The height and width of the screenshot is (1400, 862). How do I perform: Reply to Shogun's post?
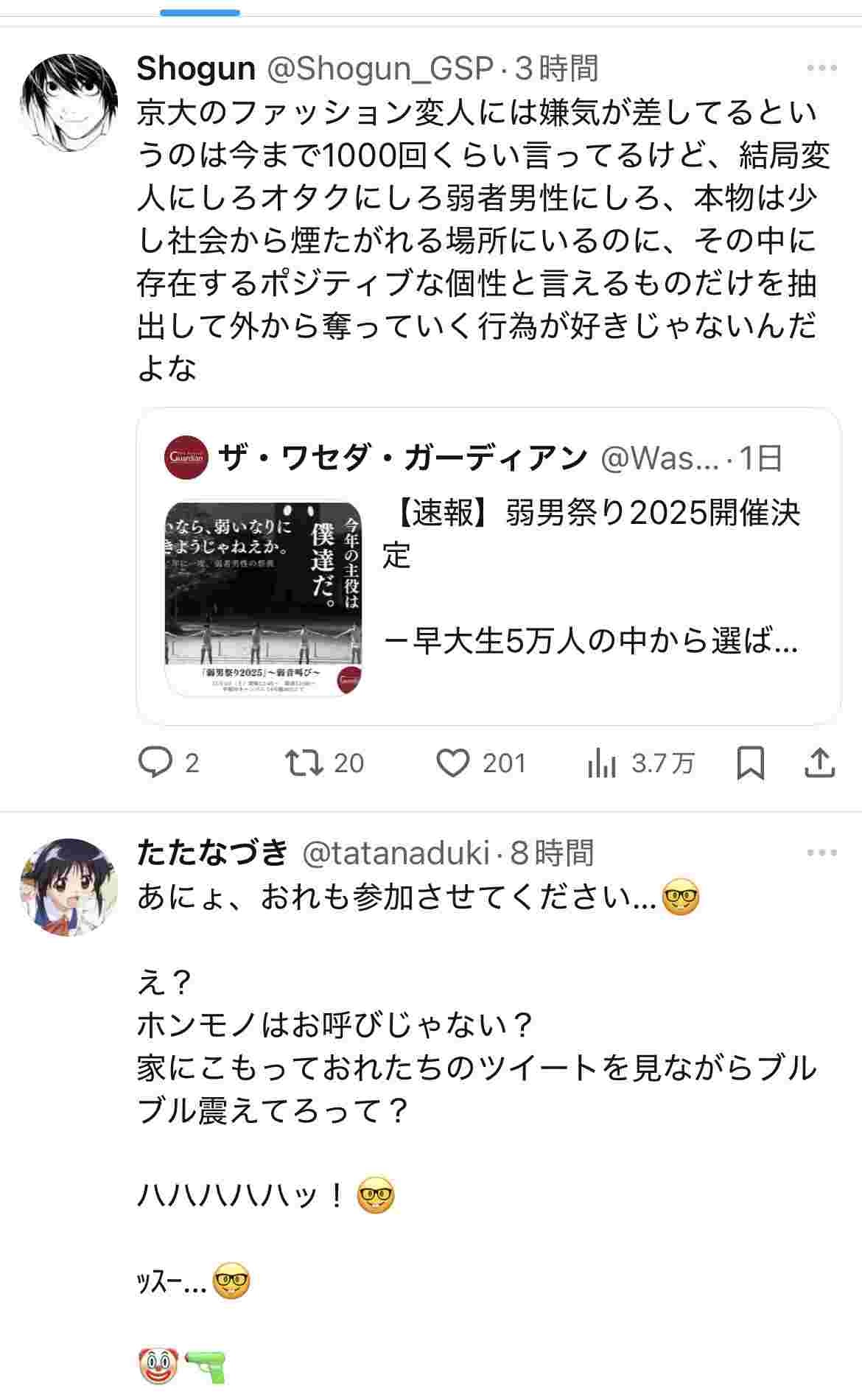[155, 763]
